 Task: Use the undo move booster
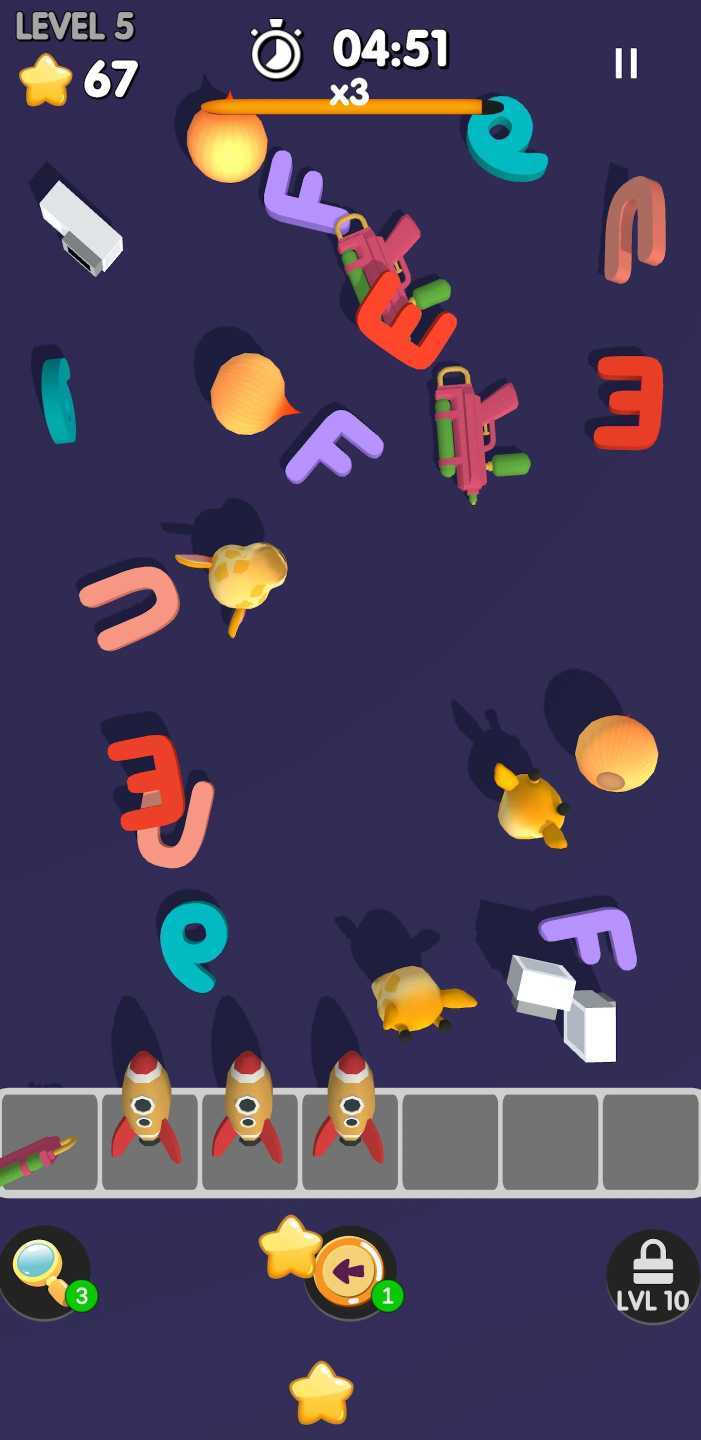(350, 1272)
